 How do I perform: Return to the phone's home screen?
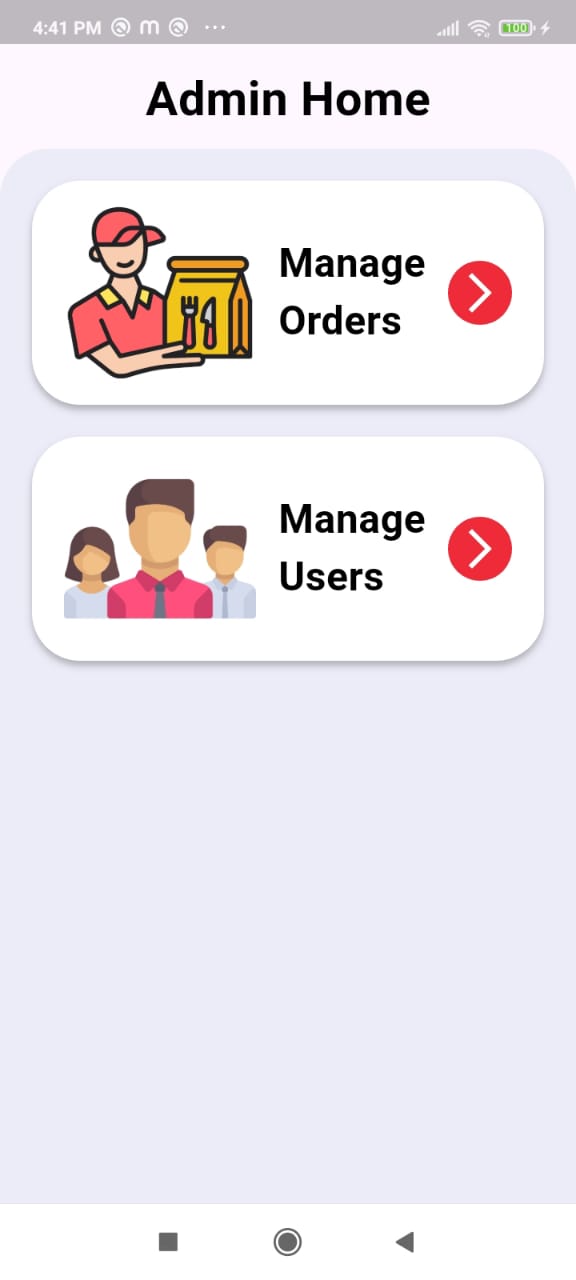click(288, 1242)
